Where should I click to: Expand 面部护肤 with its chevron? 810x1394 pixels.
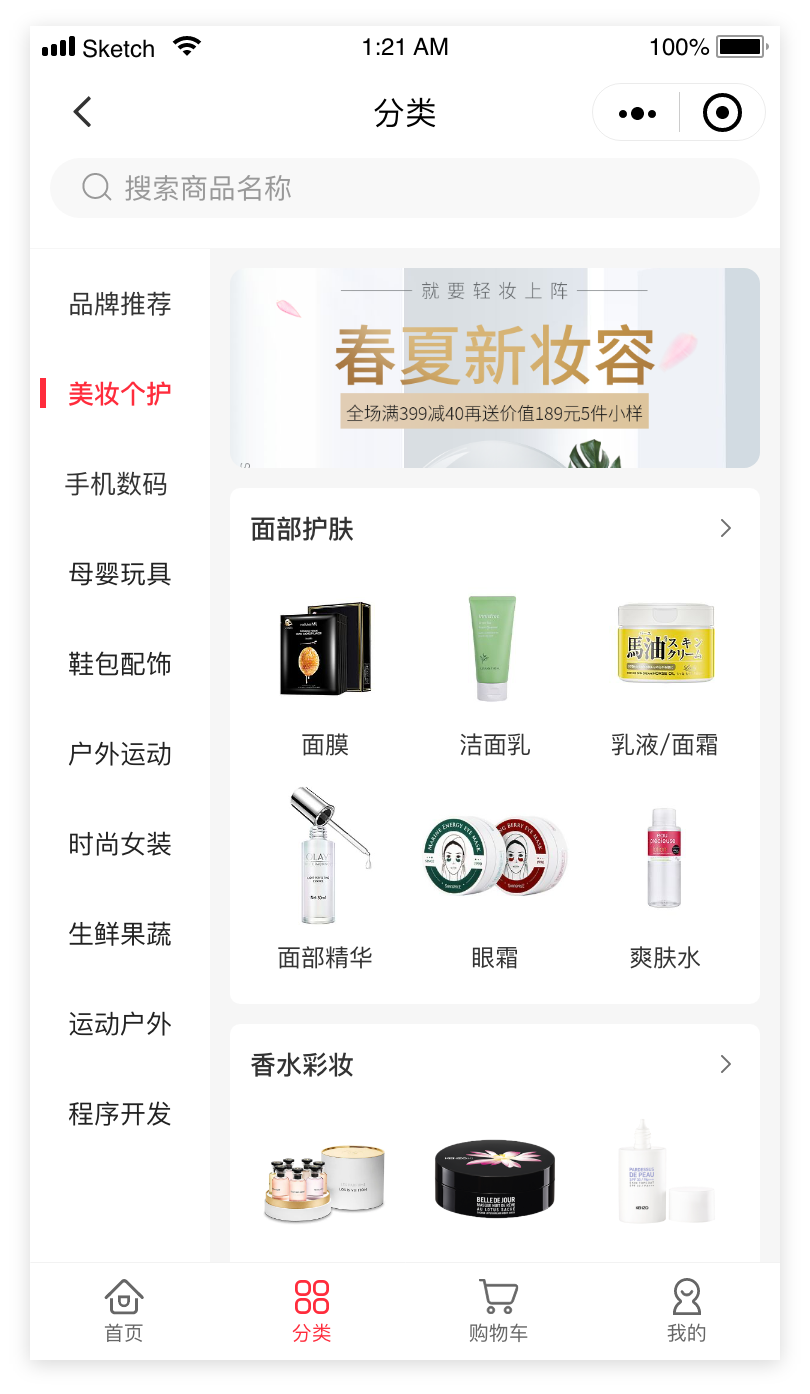(726, 529)
